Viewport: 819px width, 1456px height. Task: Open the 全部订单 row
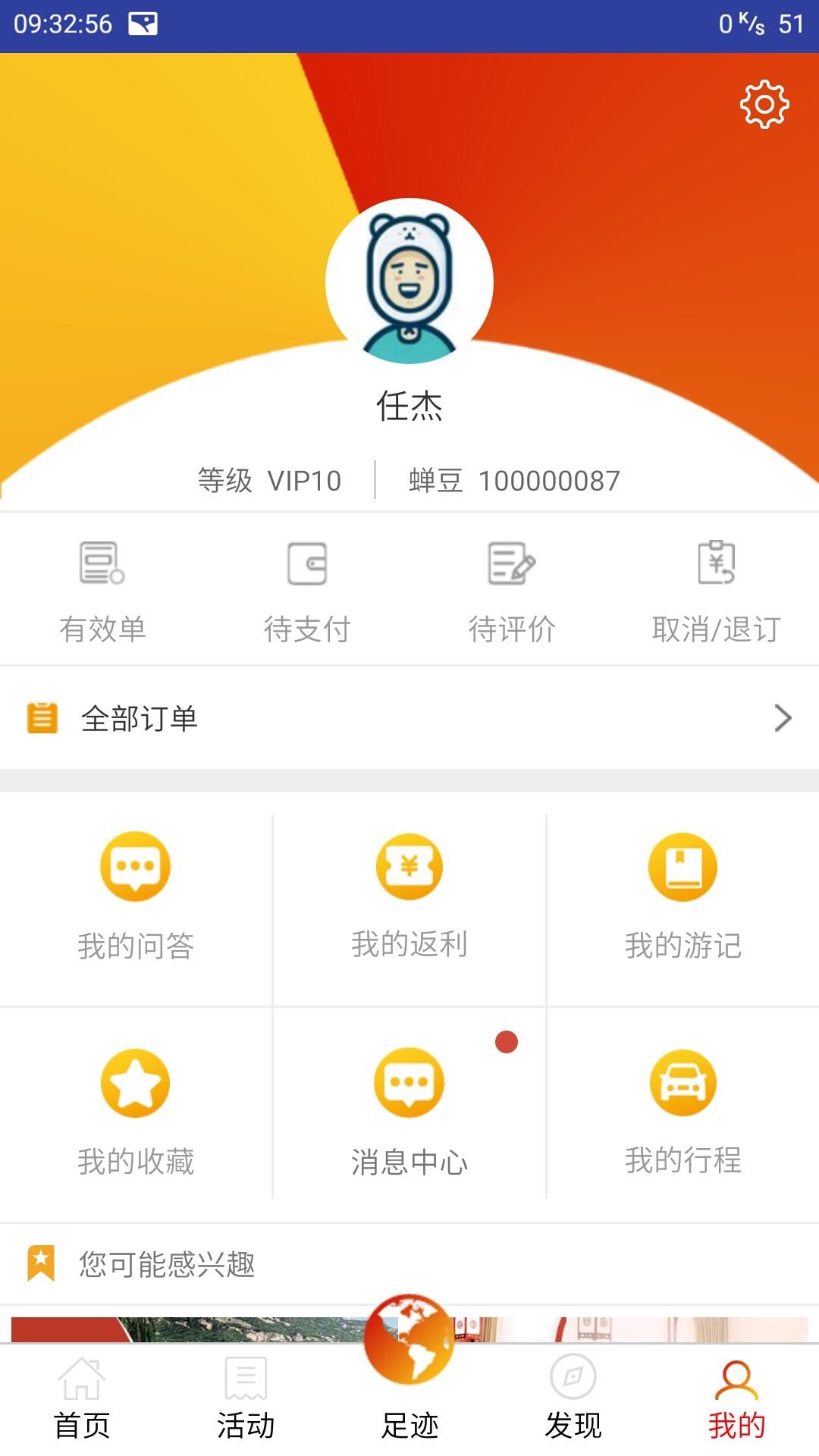pos(409,718)
